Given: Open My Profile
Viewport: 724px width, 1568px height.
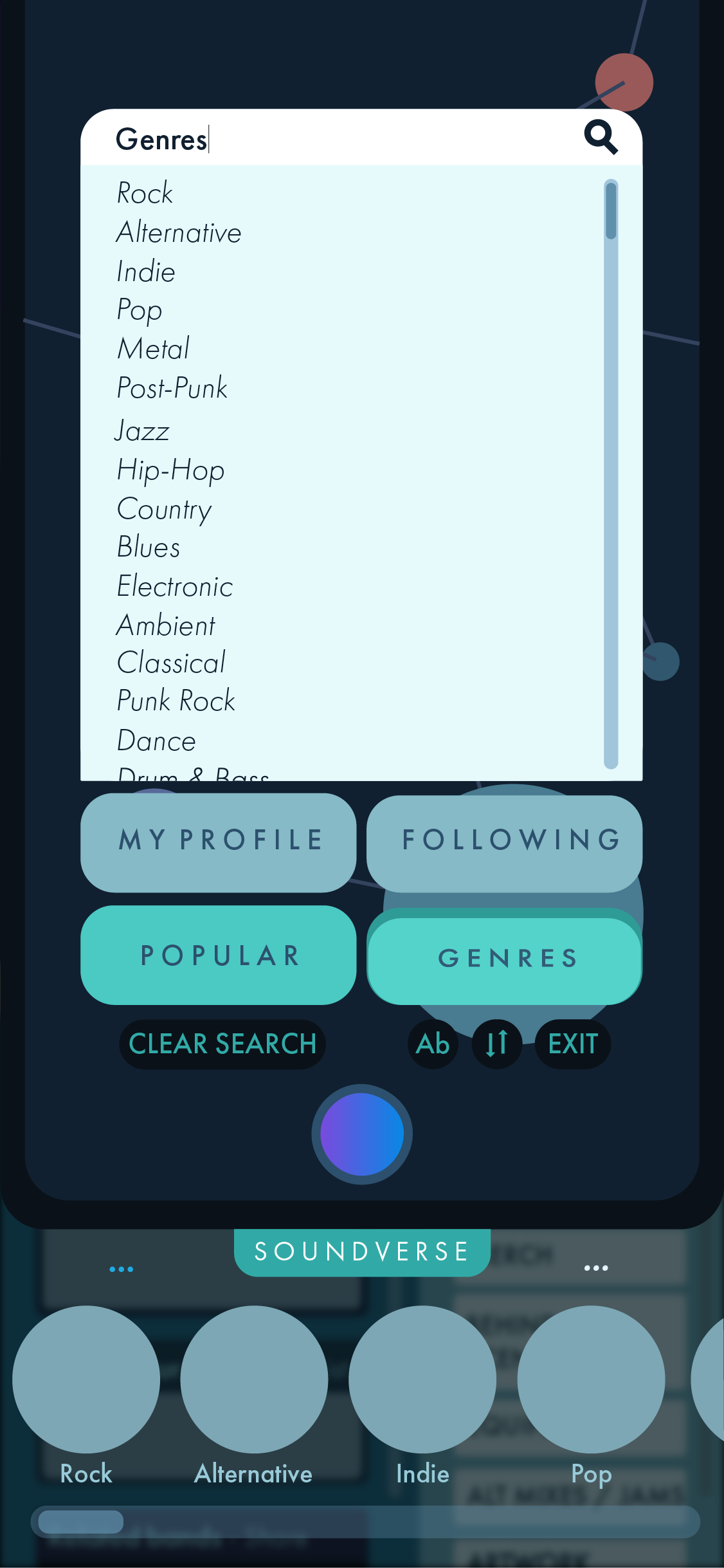Looking at the screenshot, I should coord(219,842).
